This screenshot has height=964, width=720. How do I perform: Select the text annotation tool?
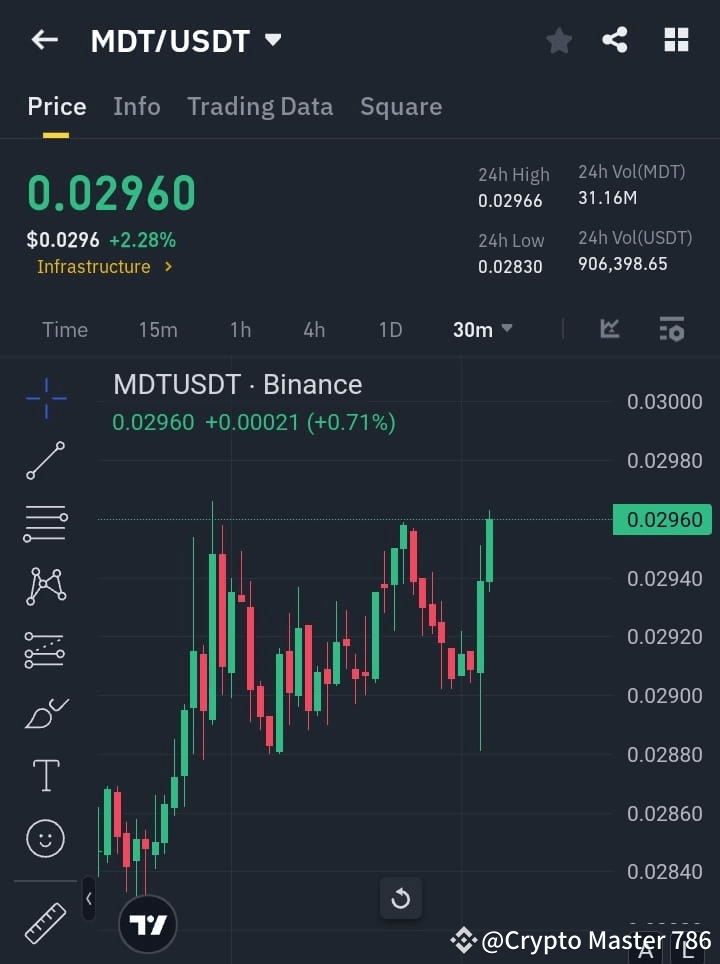tap(45, 775)
